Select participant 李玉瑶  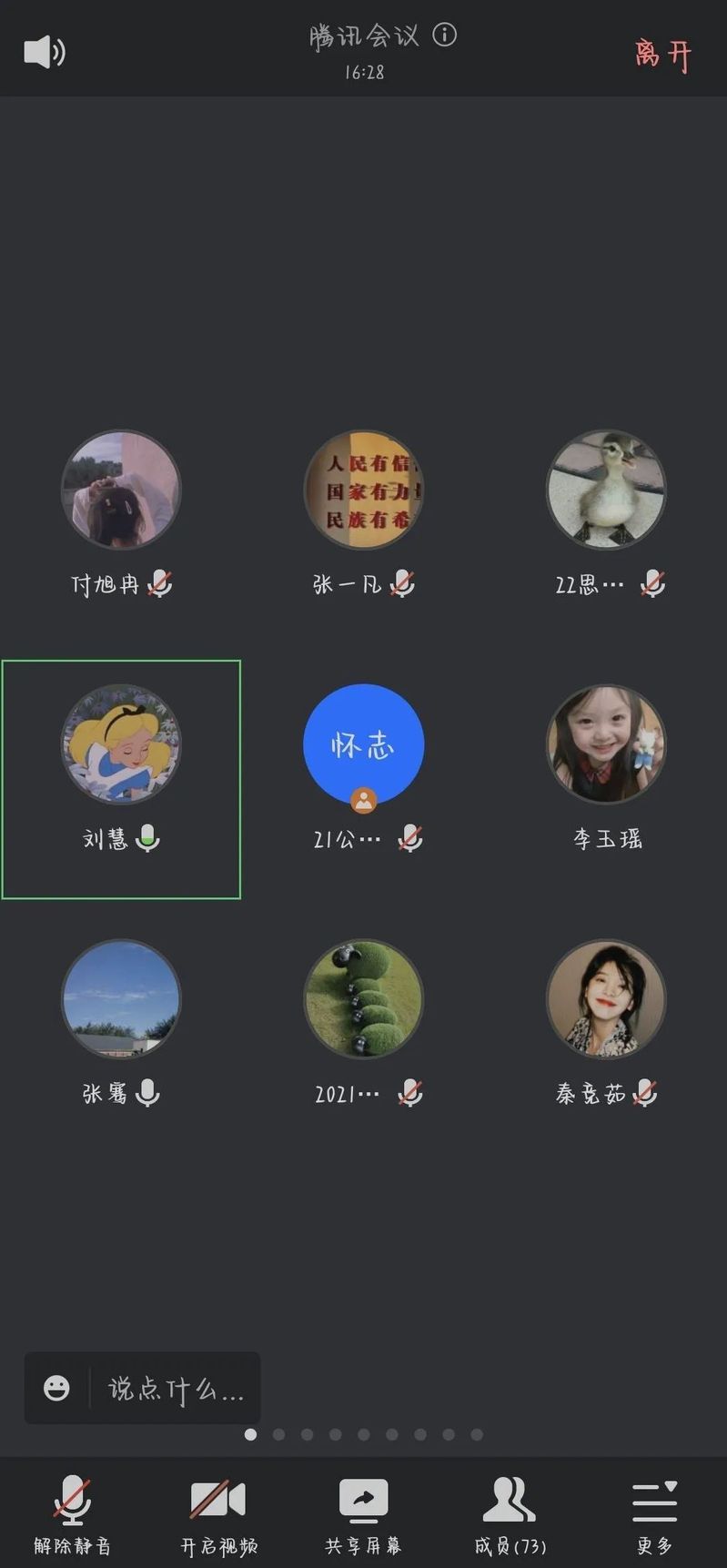point(606,745)
